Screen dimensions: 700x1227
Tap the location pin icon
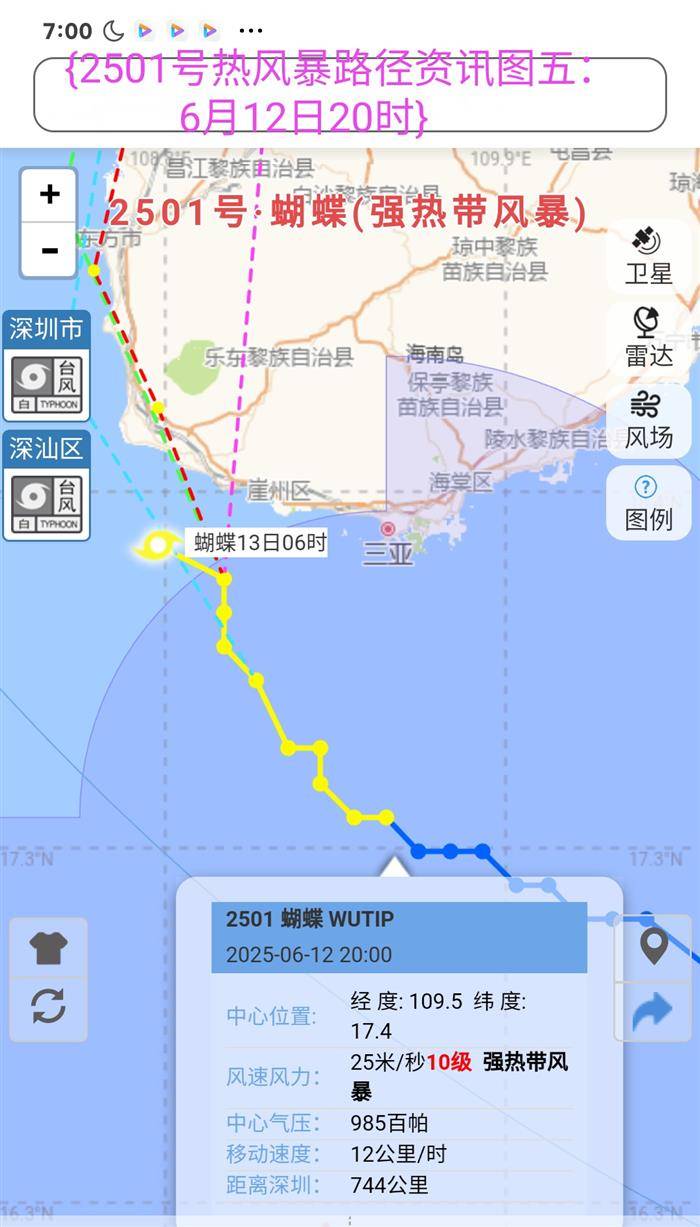(x=653, y=946)
